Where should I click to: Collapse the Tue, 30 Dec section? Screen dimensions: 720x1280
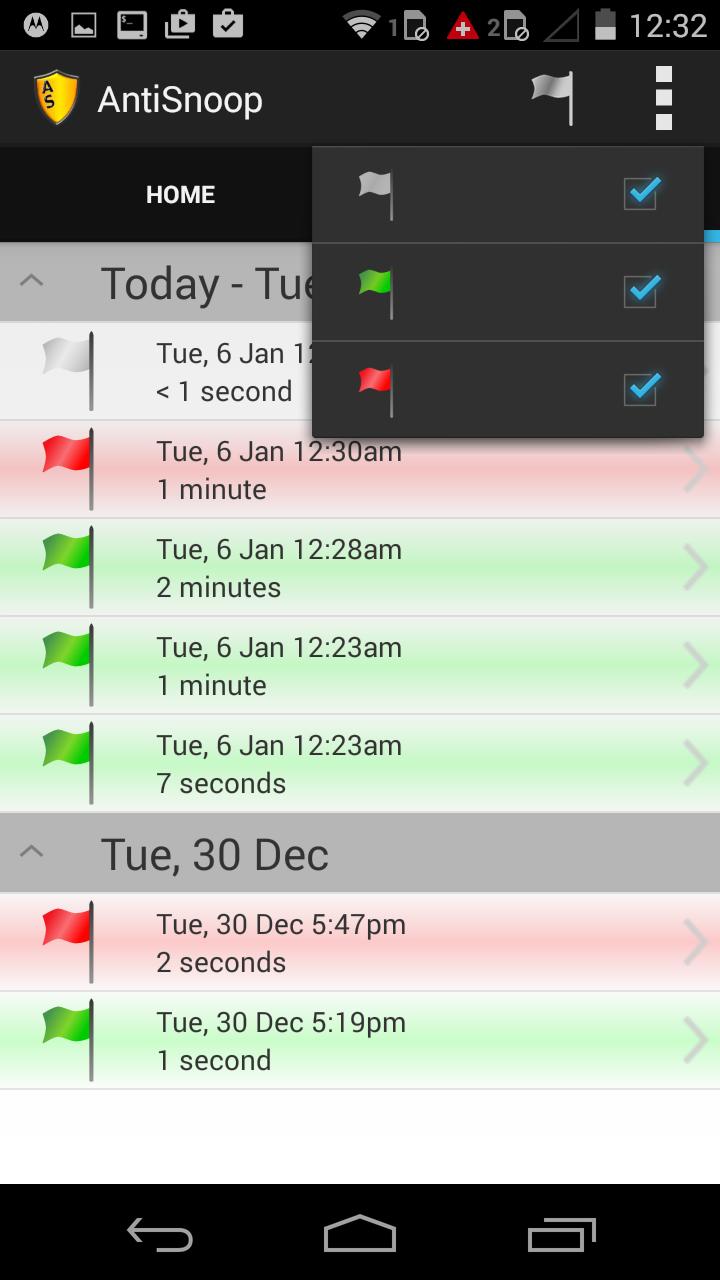pyautogui.click(x=32, y=853)
